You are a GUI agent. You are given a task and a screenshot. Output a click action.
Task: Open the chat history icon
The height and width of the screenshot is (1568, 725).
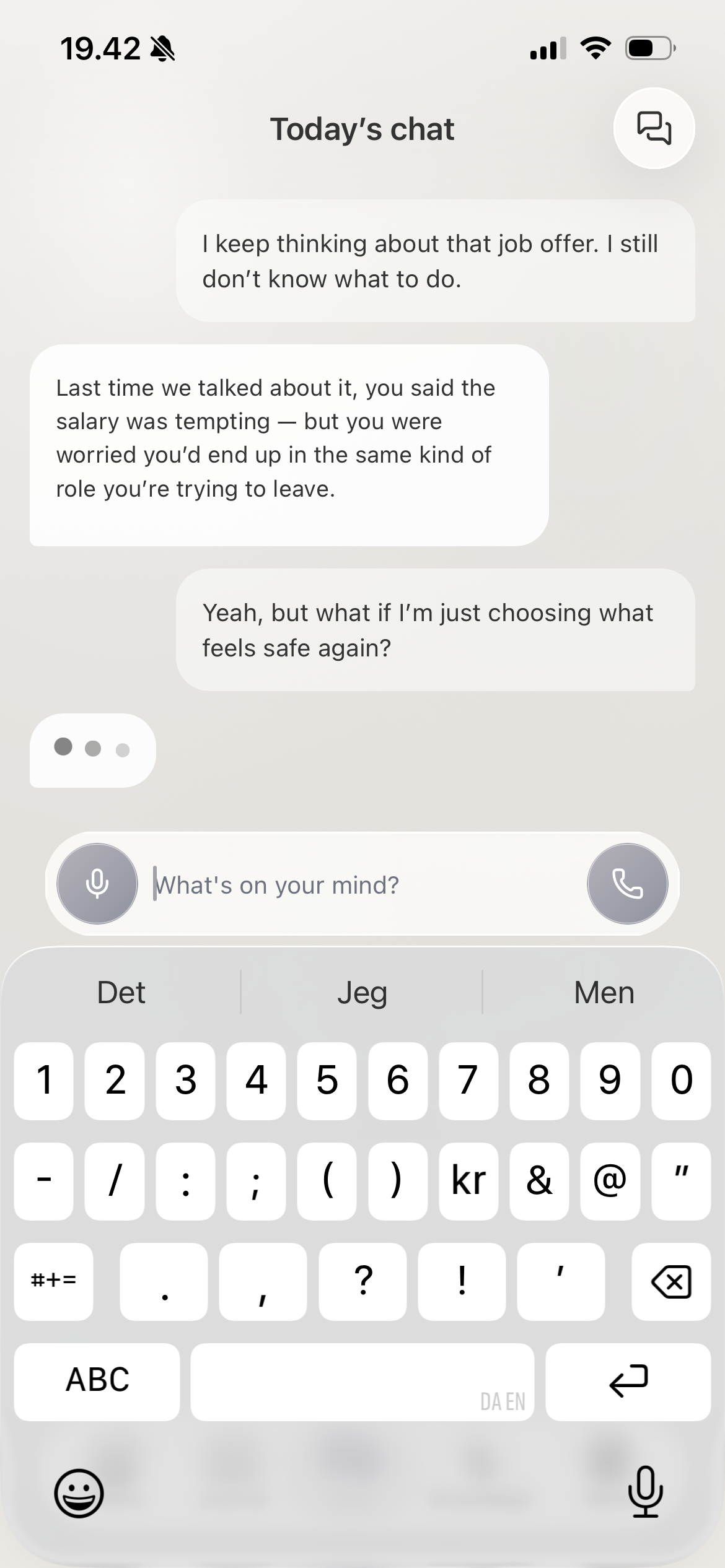tap(654, 128)
